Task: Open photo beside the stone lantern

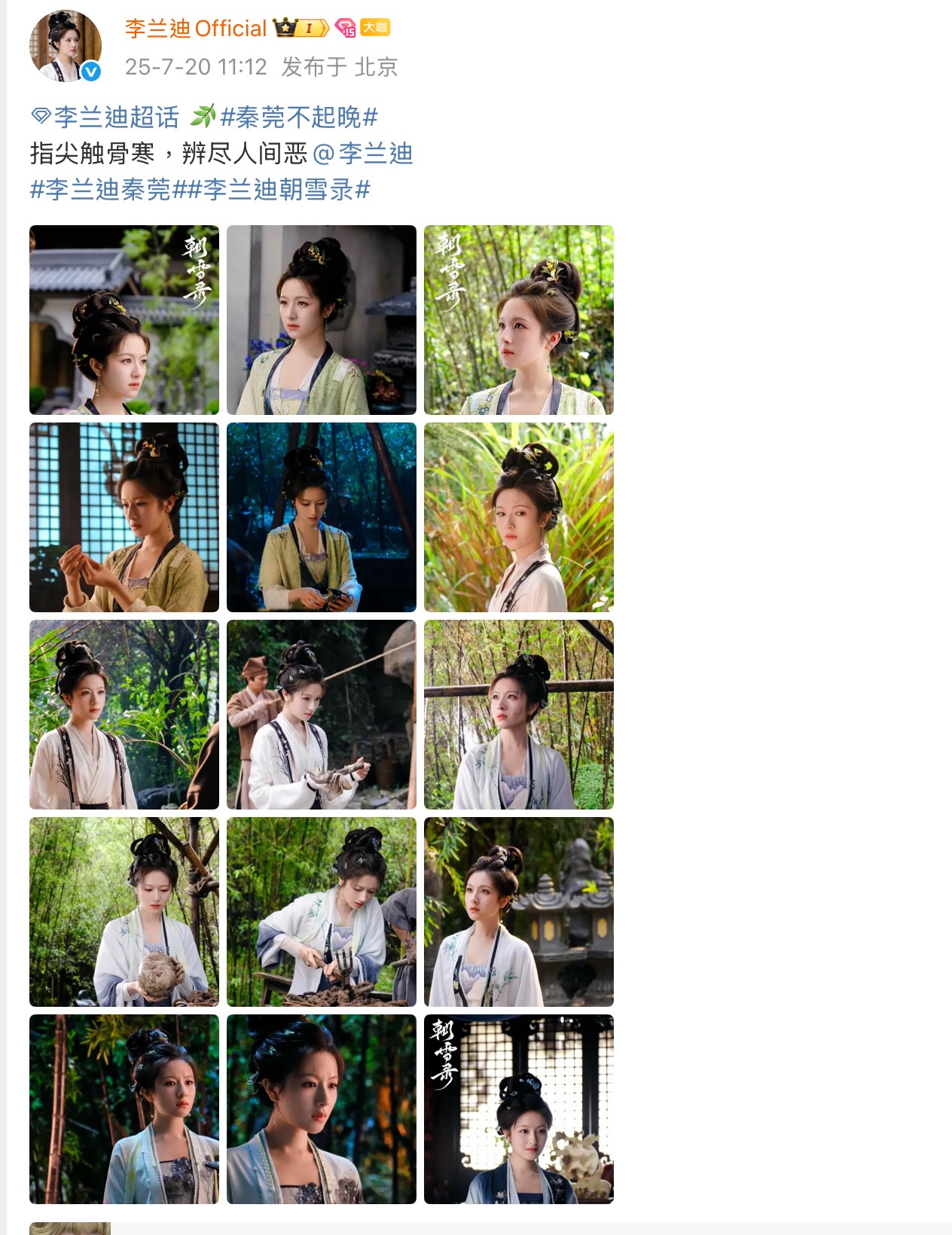Action: click(x=519, y=912)
